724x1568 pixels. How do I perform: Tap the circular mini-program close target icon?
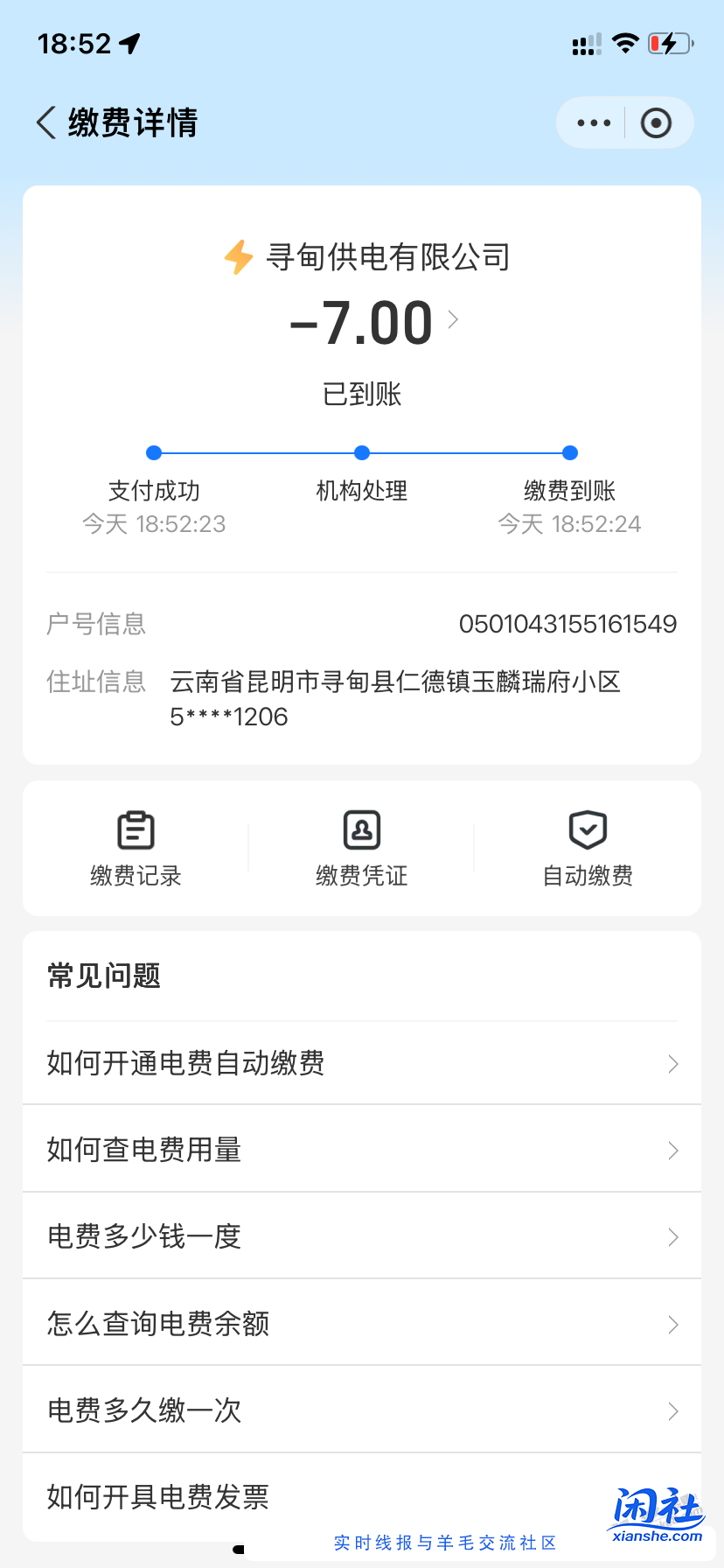(656, 122)
